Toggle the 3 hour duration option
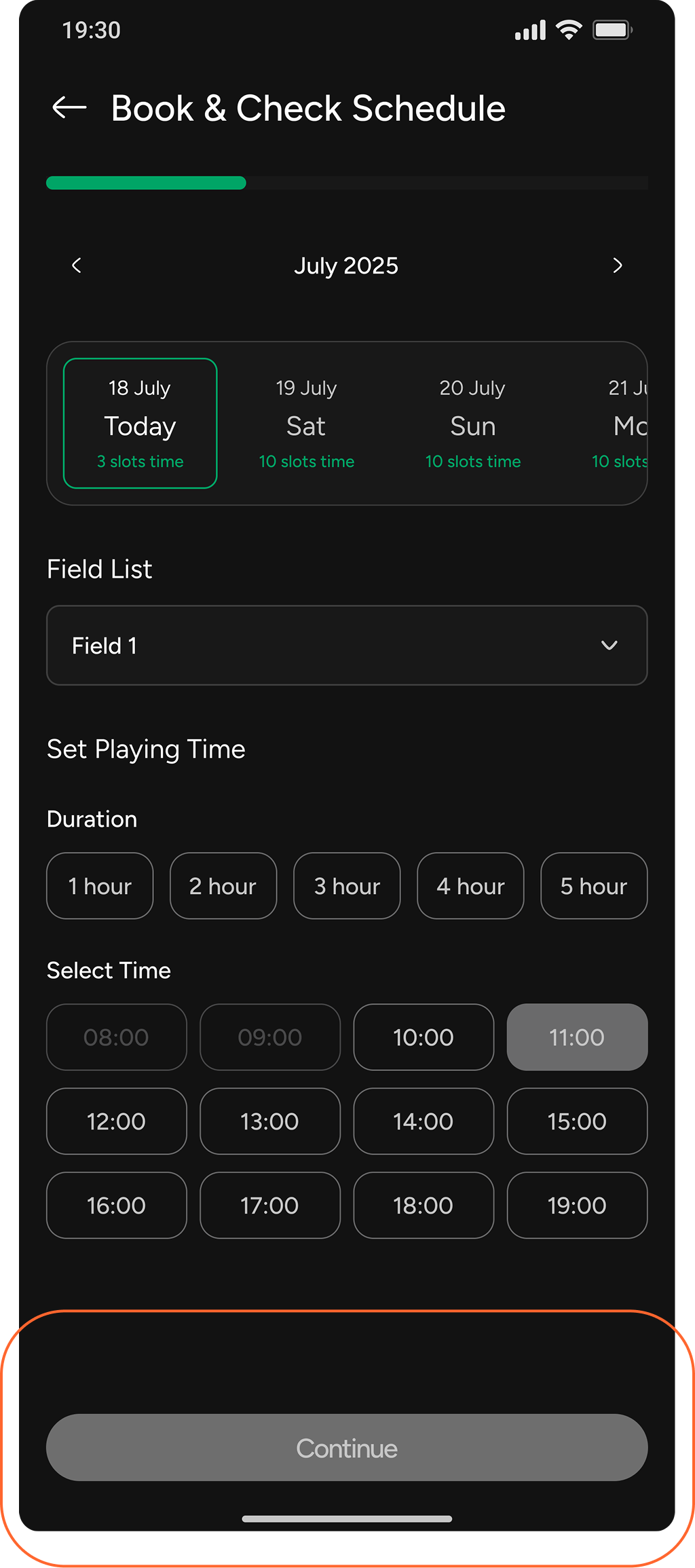695x1568 pixels. click(x=347, y=886)
